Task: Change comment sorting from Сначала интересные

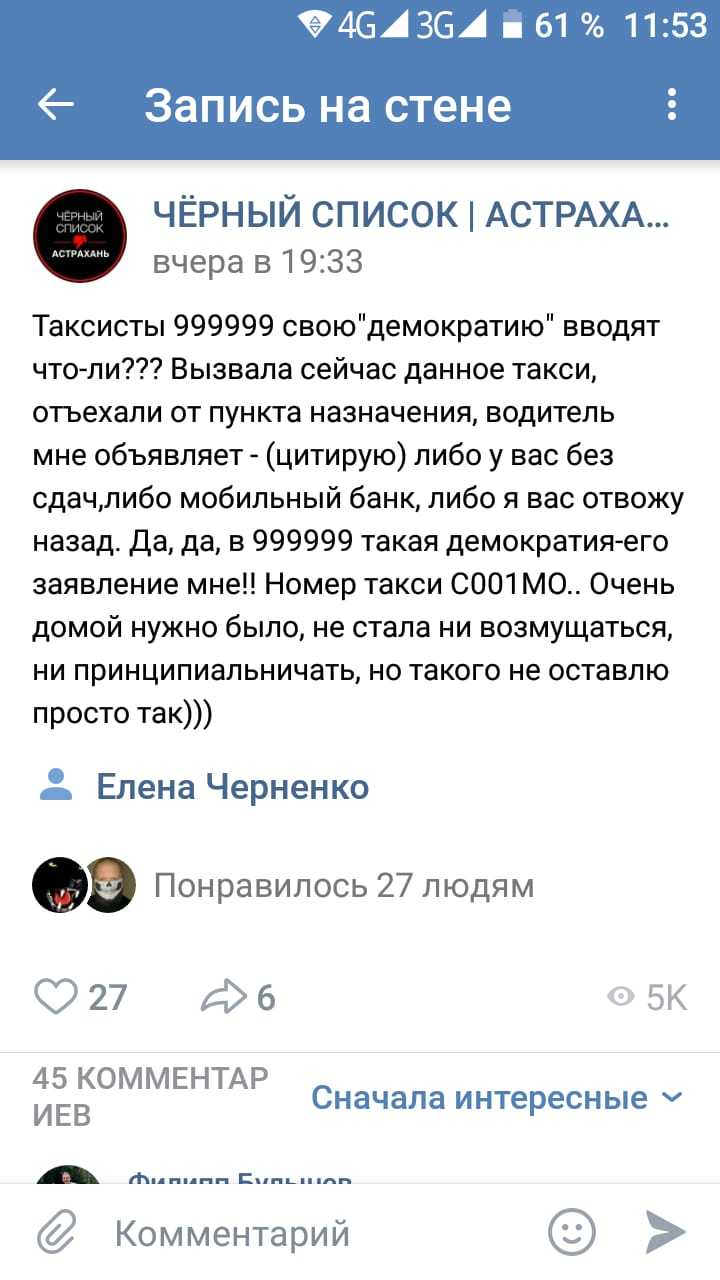Action: pos(496,1098)
